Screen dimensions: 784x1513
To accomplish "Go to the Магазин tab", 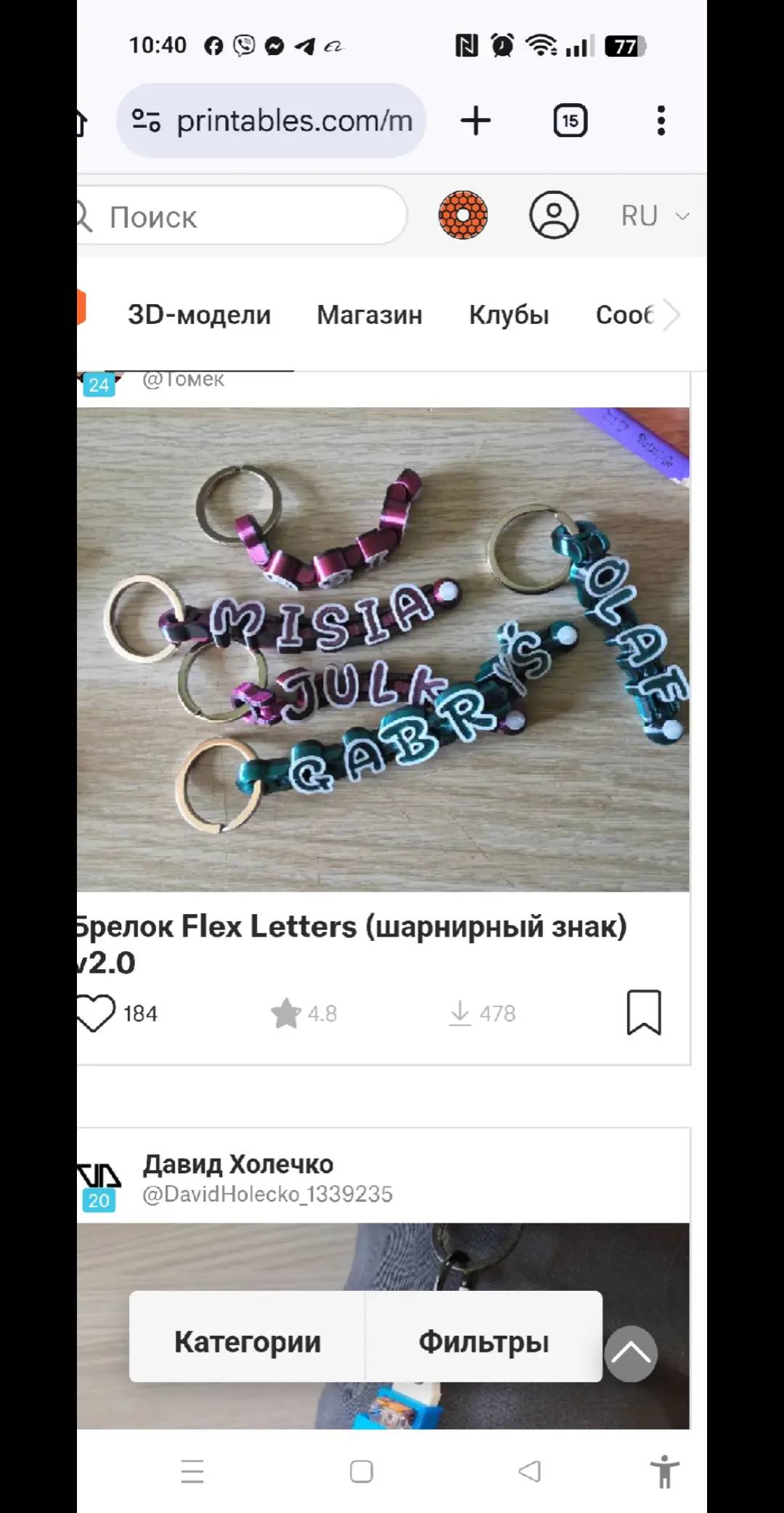I will pyautogui.click(x=369, y=315).
